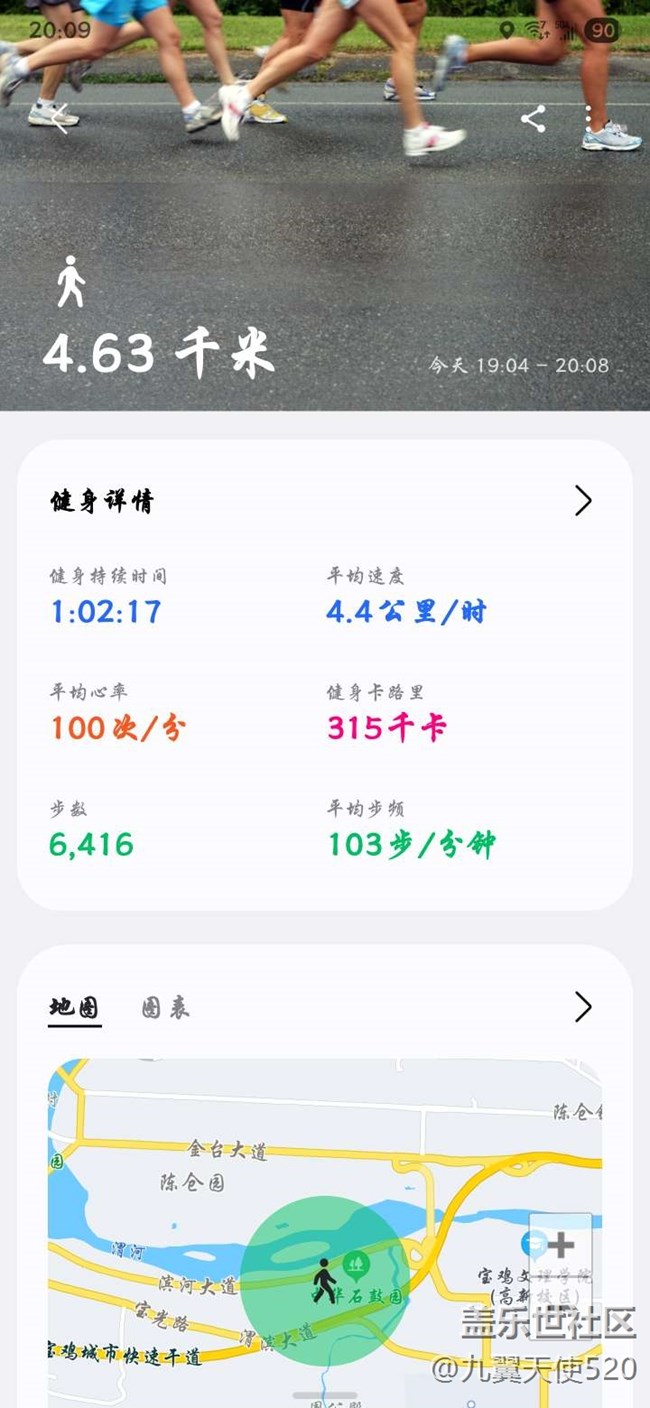
Task: Share this workout record
Action: pos(533,118)
